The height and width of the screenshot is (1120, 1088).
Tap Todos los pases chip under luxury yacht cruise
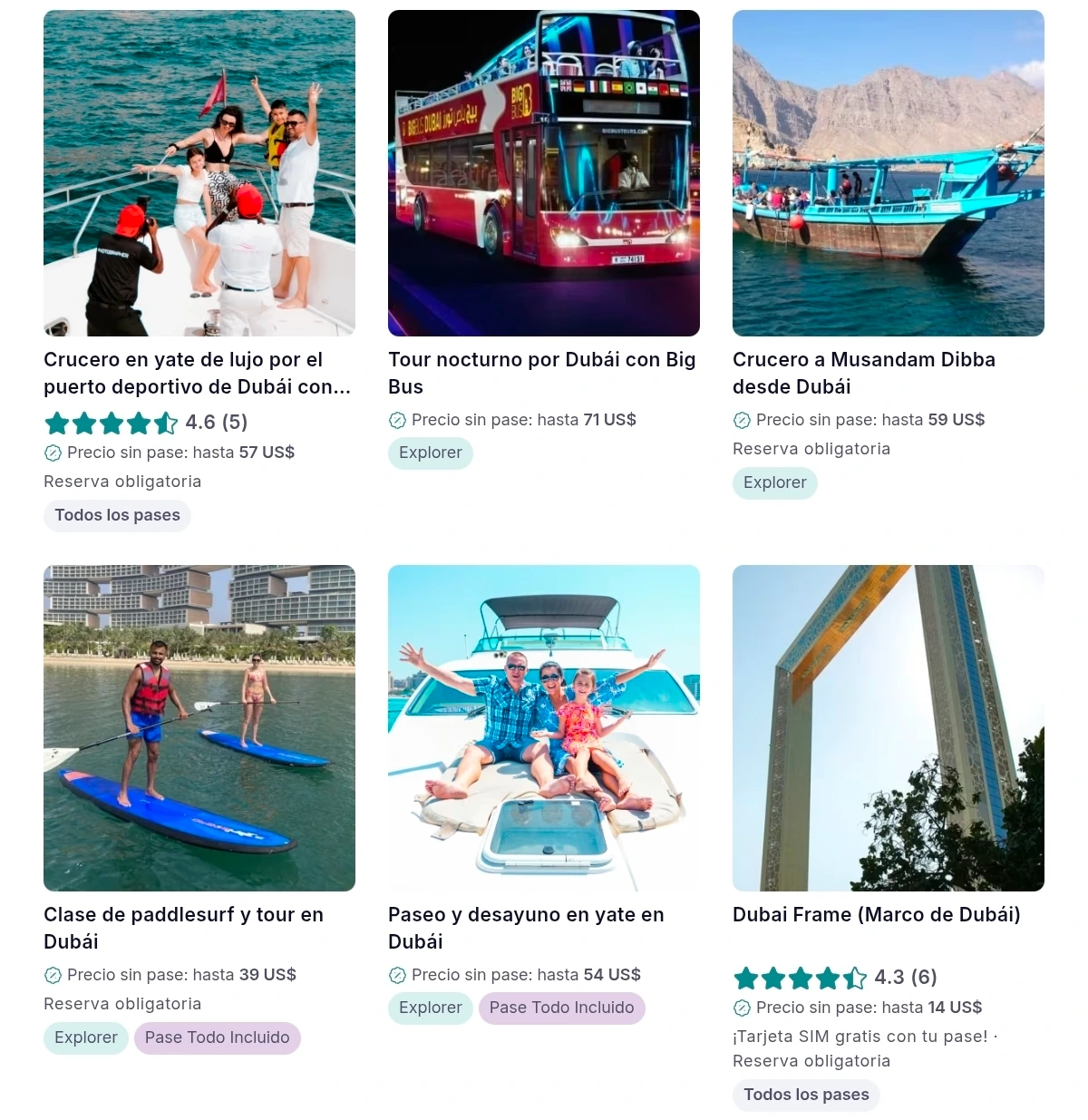pyautogui.click(x=117, y=515)
